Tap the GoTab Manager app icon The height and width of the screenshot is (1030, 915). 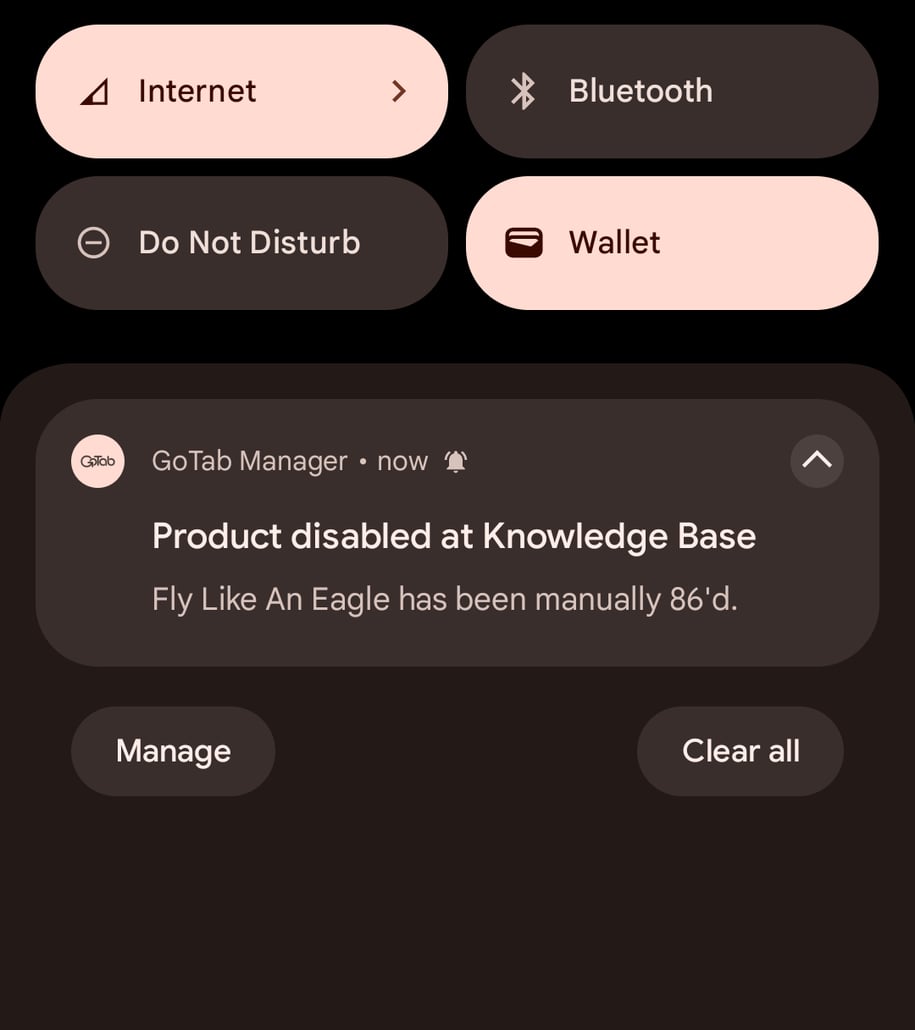pos(97,461)
